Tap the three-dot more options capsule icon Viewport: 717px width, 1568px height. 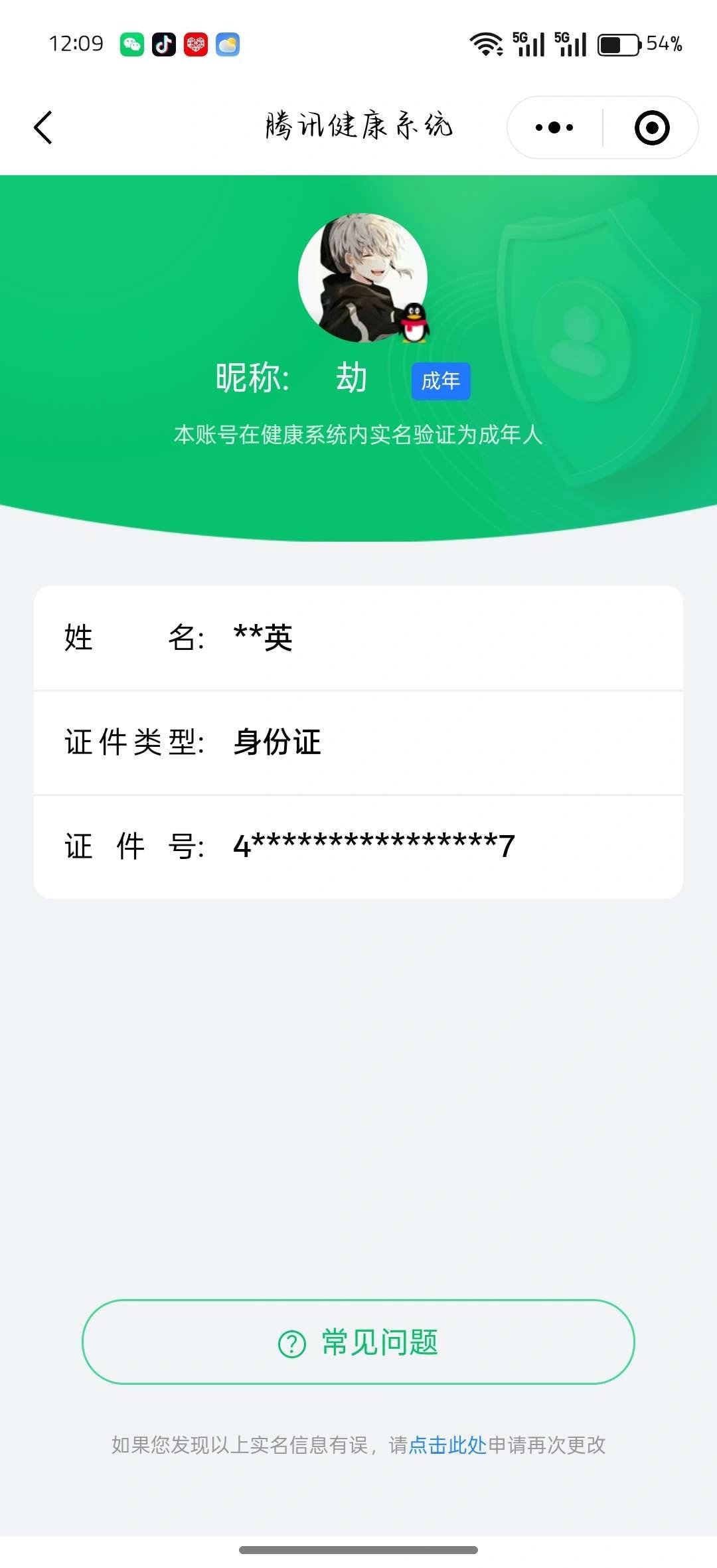(x=553, y=127)
